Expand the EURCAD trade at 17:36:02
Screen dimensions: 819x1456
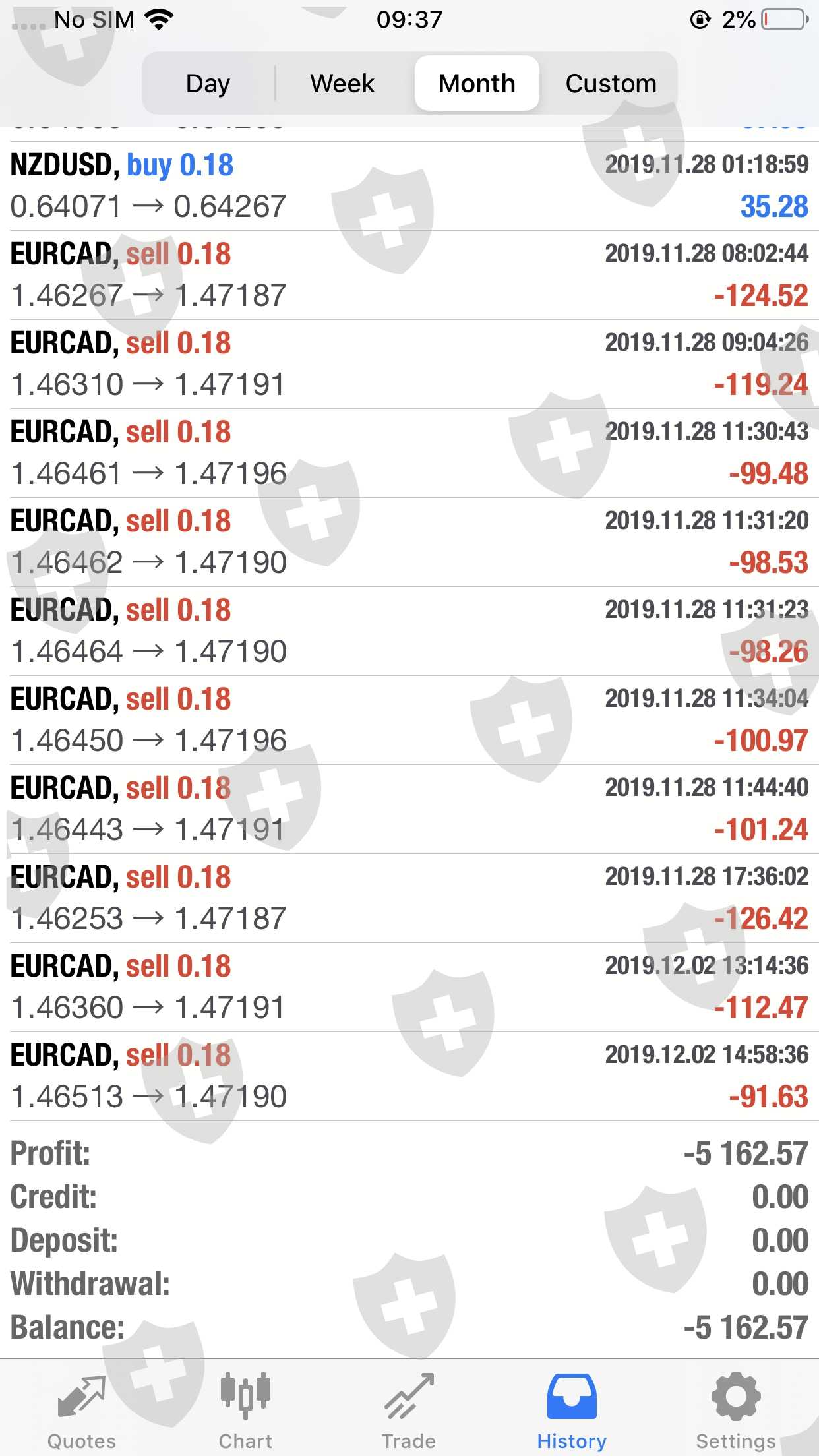click(x=409, y=898)
